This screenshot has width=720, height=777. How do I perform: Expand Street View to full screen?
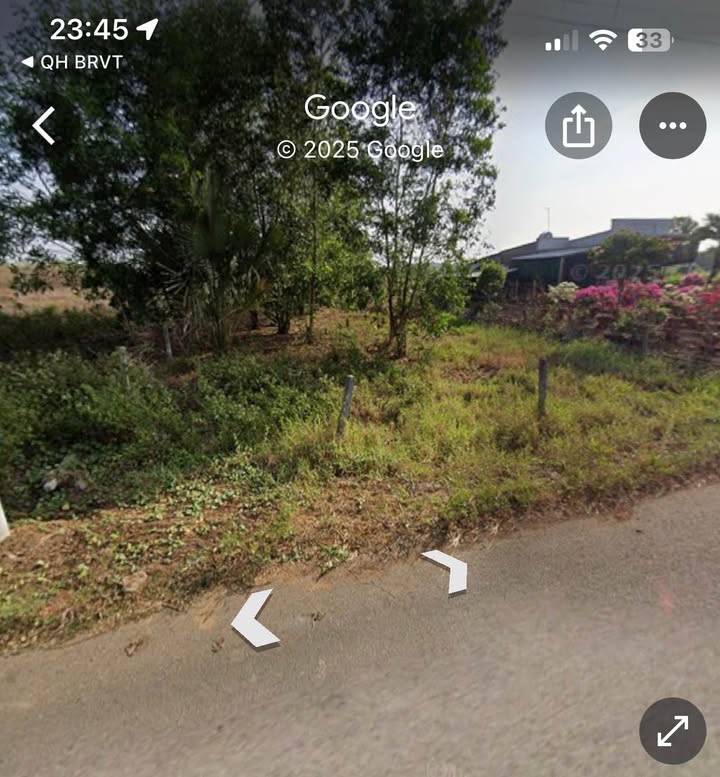tap(672, 731)
